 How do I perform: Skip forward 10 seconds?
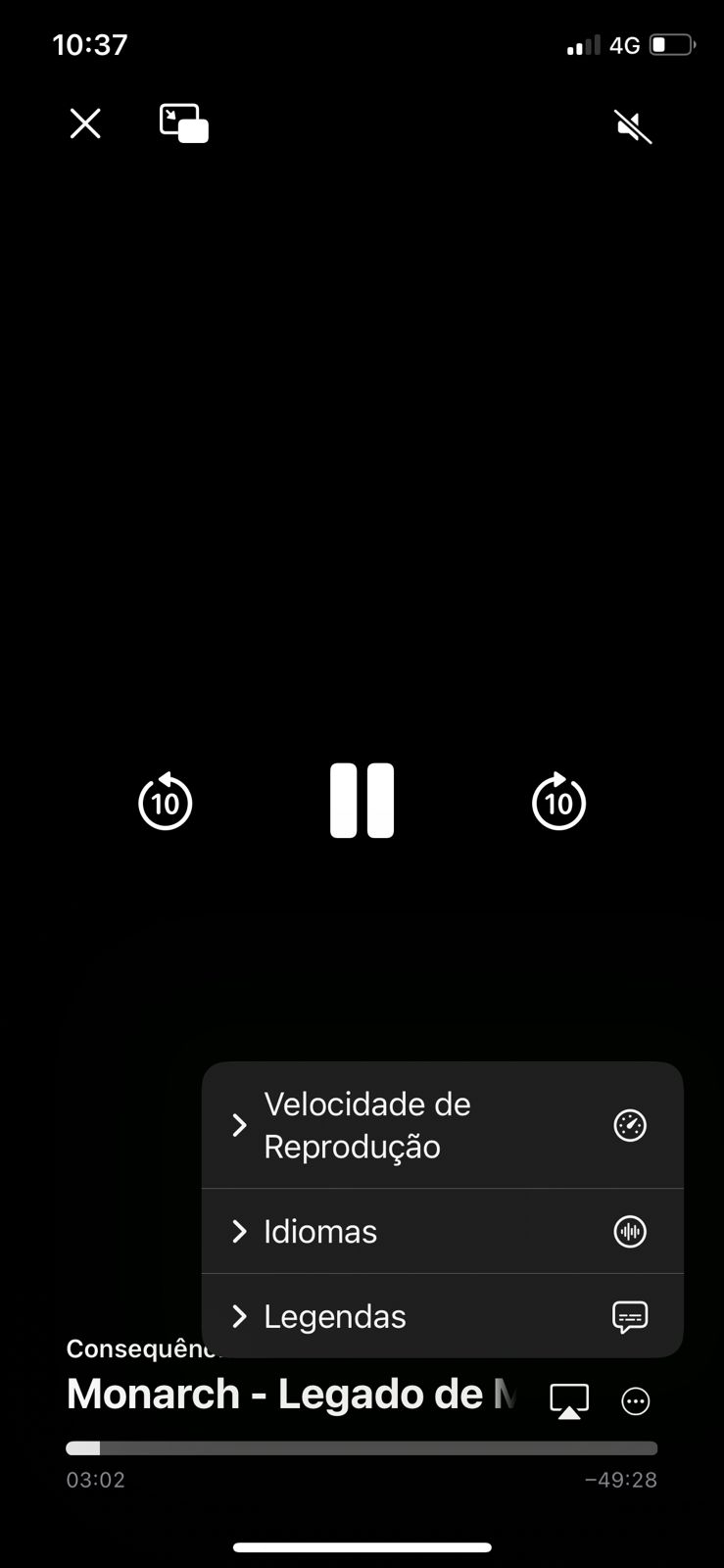pyautogui.click(x=558, y=802)
